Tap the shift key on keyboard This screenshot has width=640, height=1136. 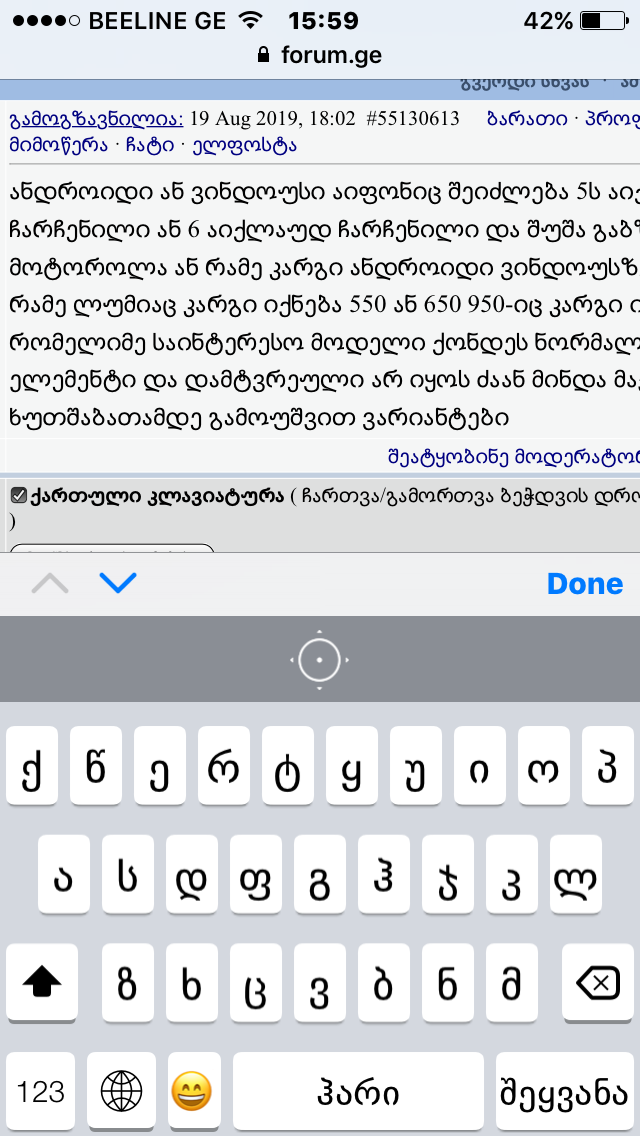pos(41,984)
